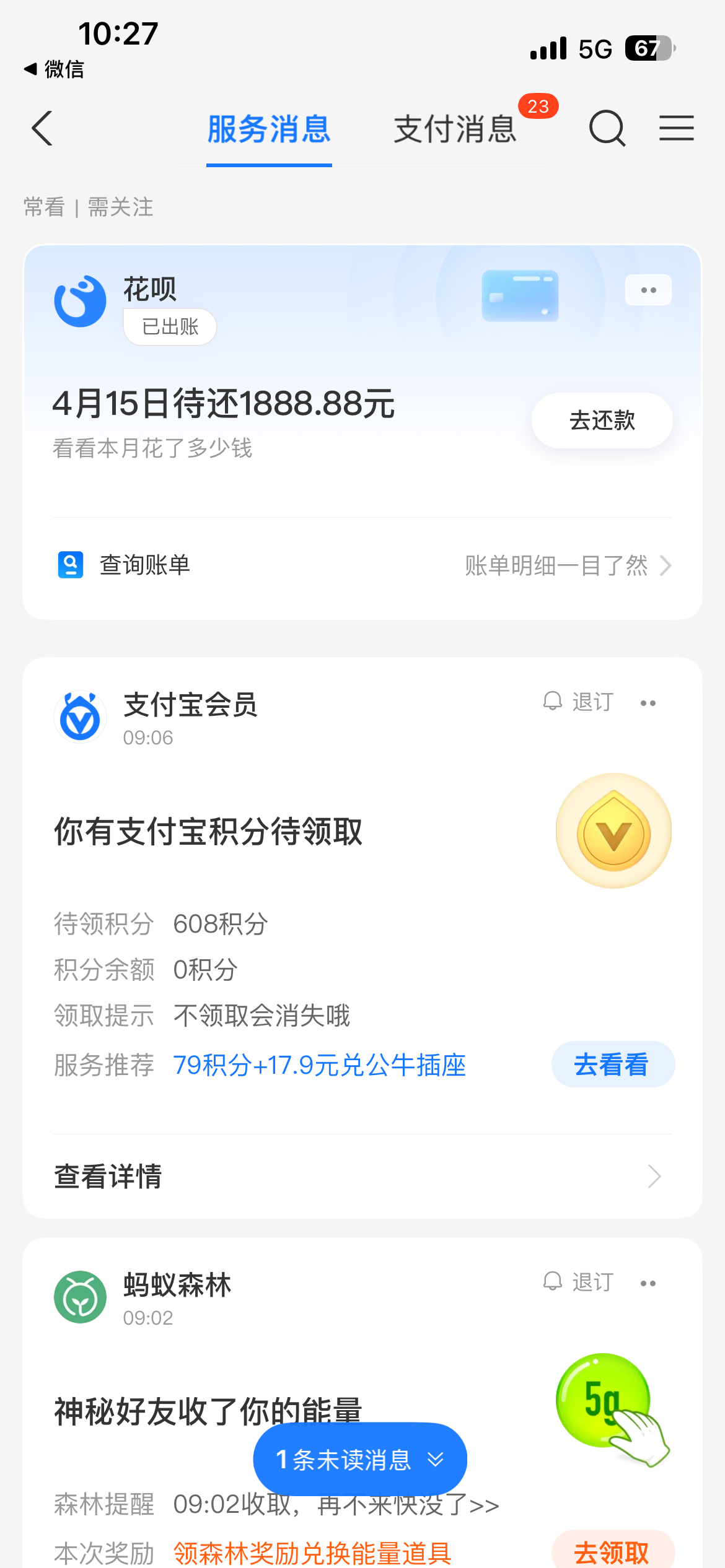Tap 去还款 to repay 花呗 bill
The height and width of the screenshot is (1568, 725).
pyautogui.click(x=602, y=420)
